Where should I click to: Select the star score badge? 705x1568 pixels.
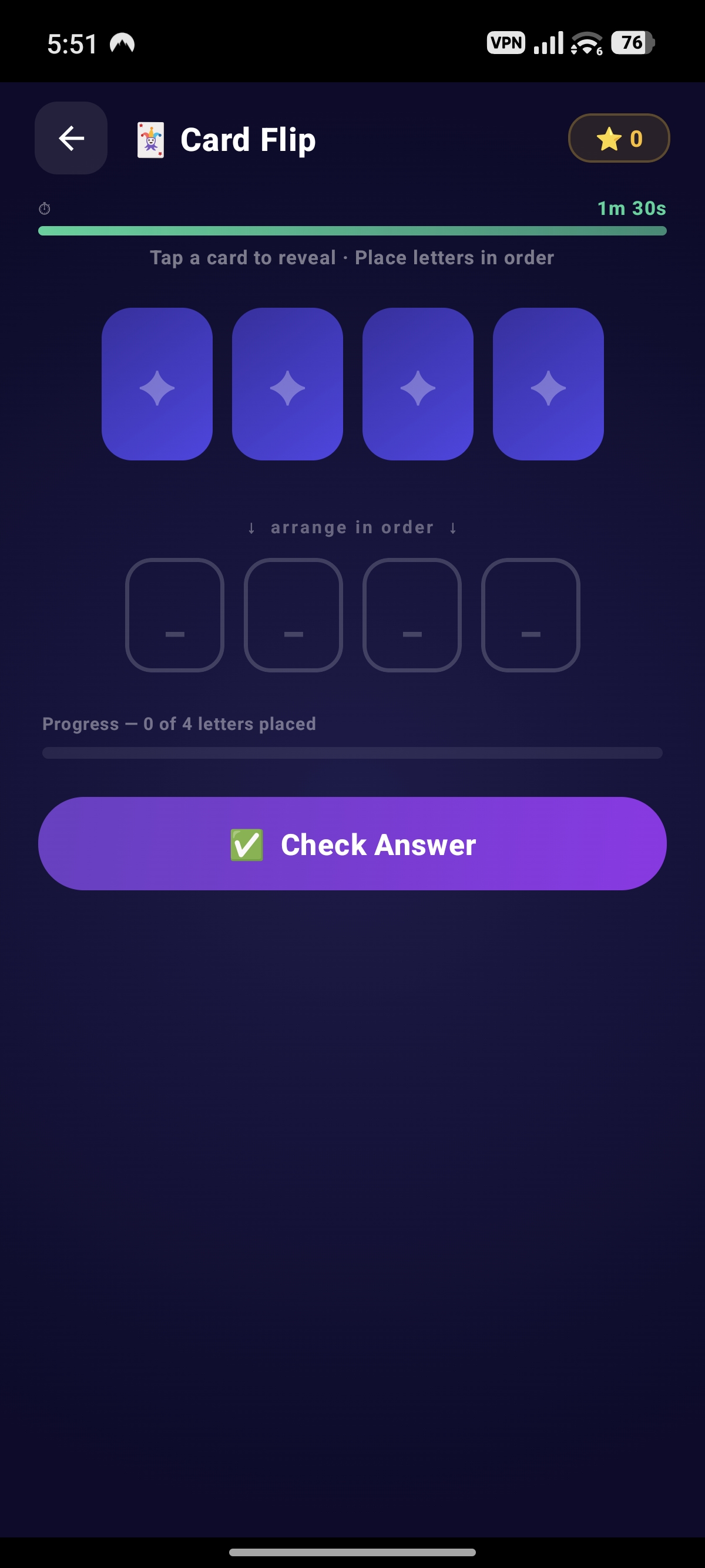[x=619, y=139]
